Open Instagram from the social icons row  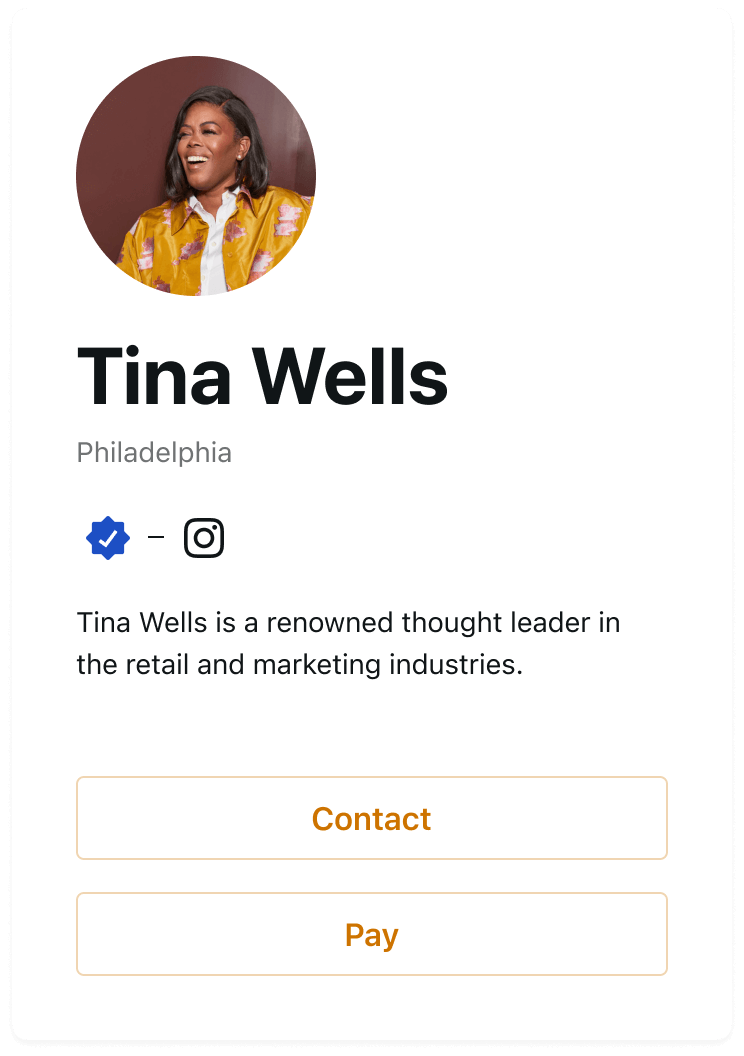pyautogui.click(x=204, y=537)
